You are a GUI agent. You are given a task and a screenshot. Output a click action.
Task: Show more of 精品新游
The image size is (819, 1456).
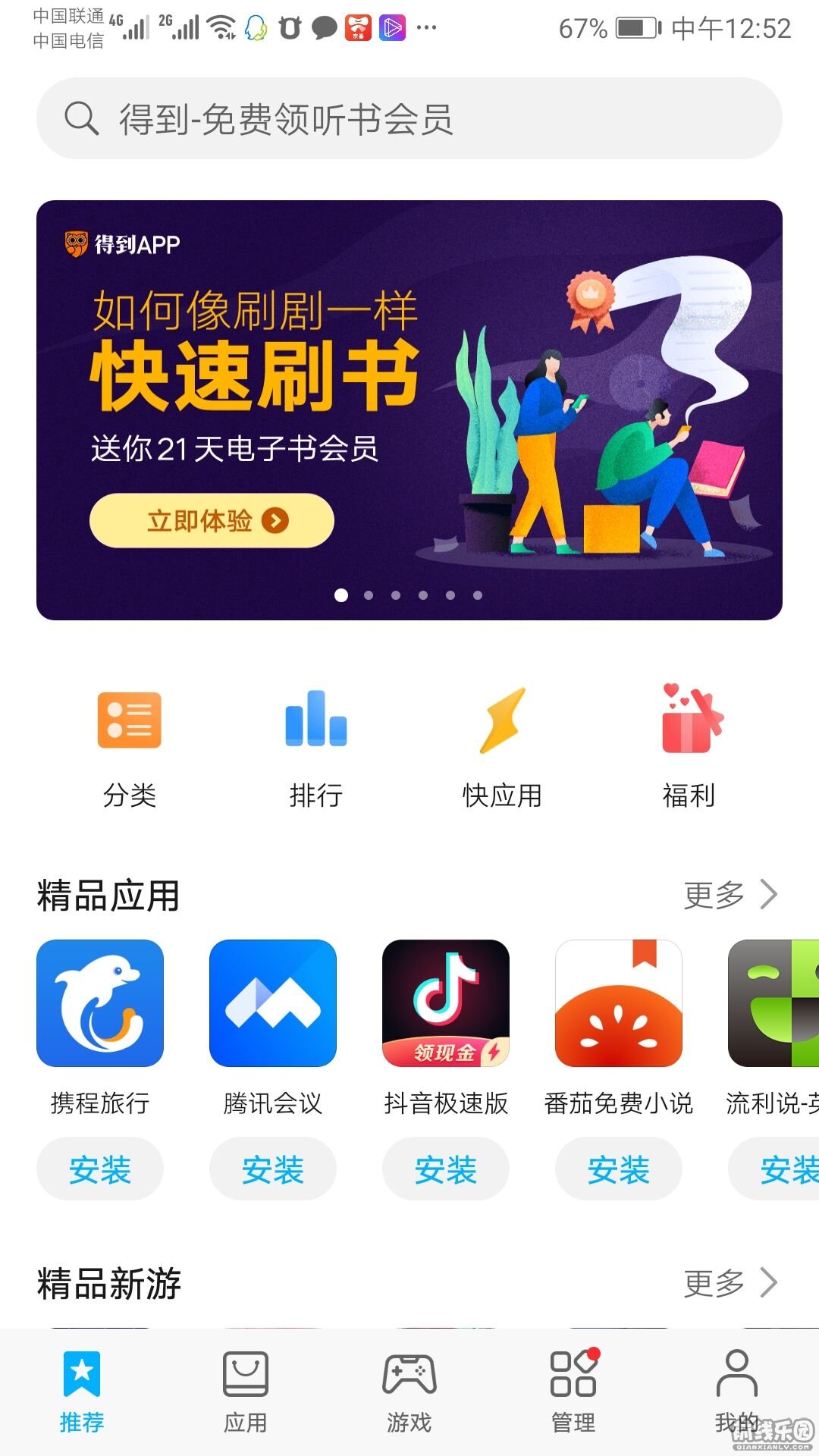(730, 1283)
